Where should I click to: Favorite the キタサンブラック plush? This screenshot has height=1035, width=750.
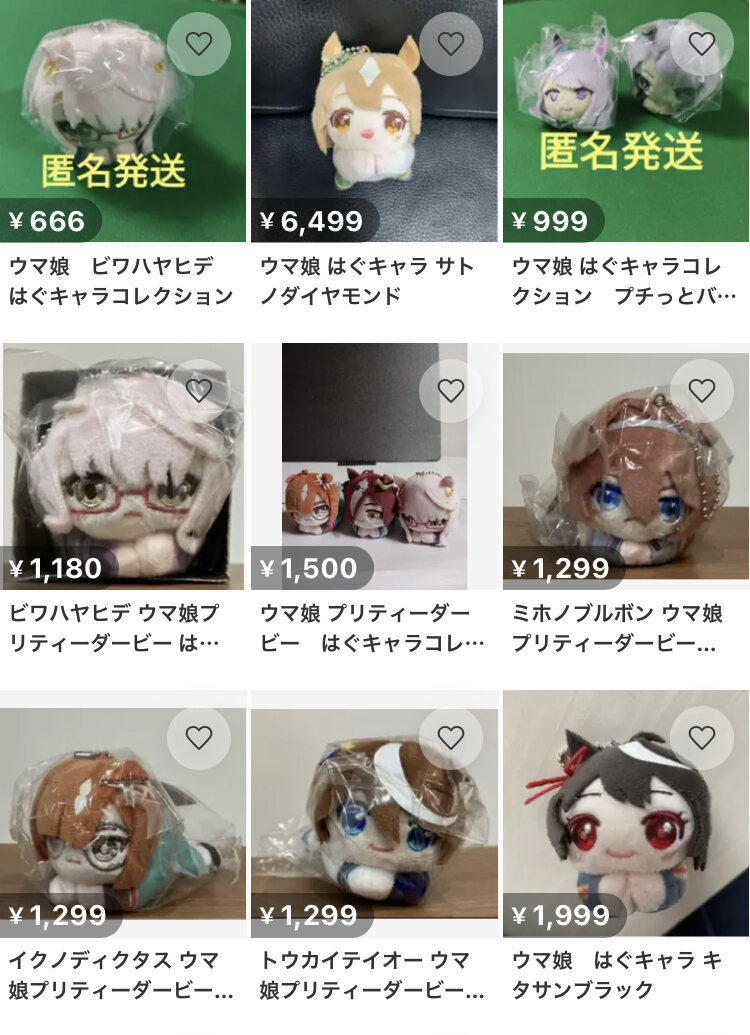tap(702, 738)
